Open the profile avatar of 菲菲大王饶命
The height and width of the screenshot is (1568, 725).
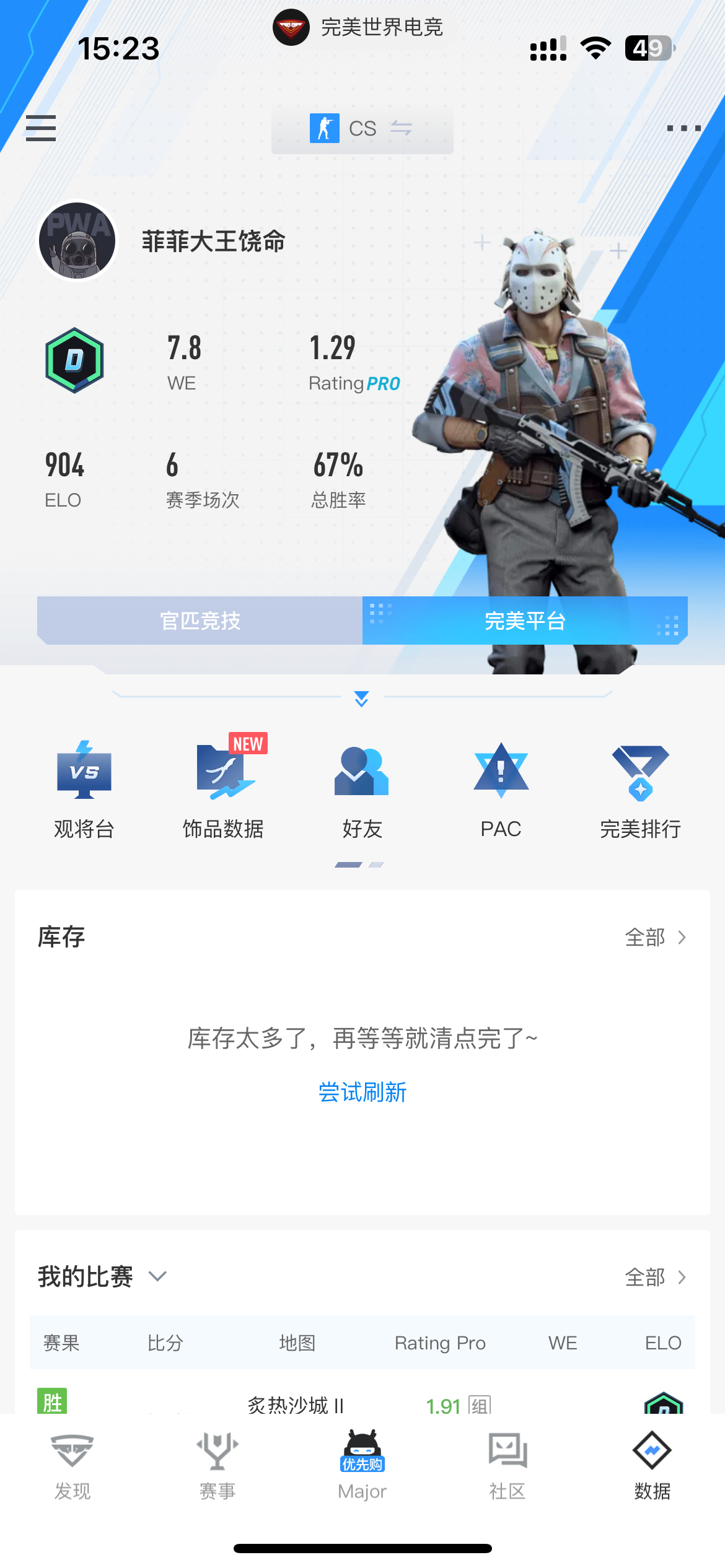[77, 241]
